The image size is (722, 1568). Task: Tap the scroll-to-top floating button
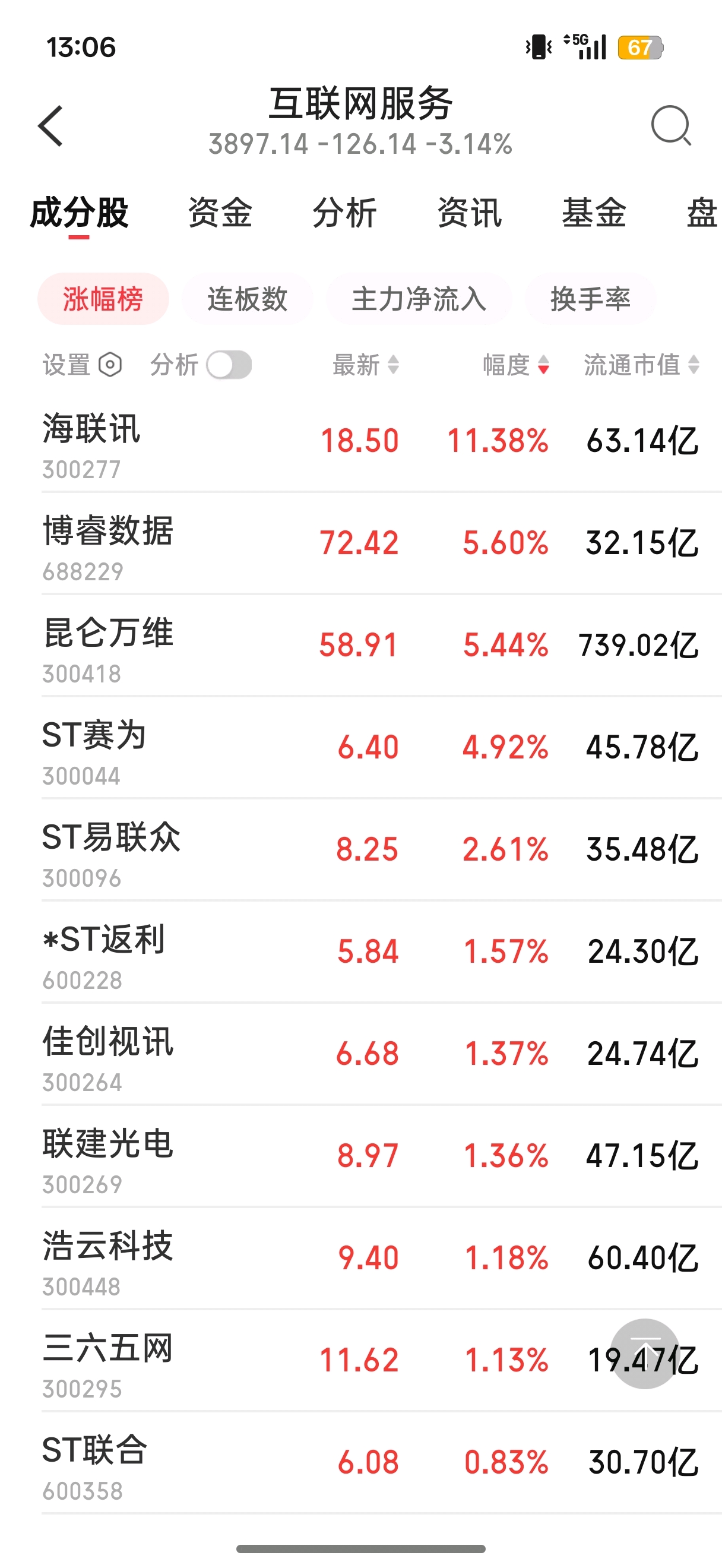644,1354
